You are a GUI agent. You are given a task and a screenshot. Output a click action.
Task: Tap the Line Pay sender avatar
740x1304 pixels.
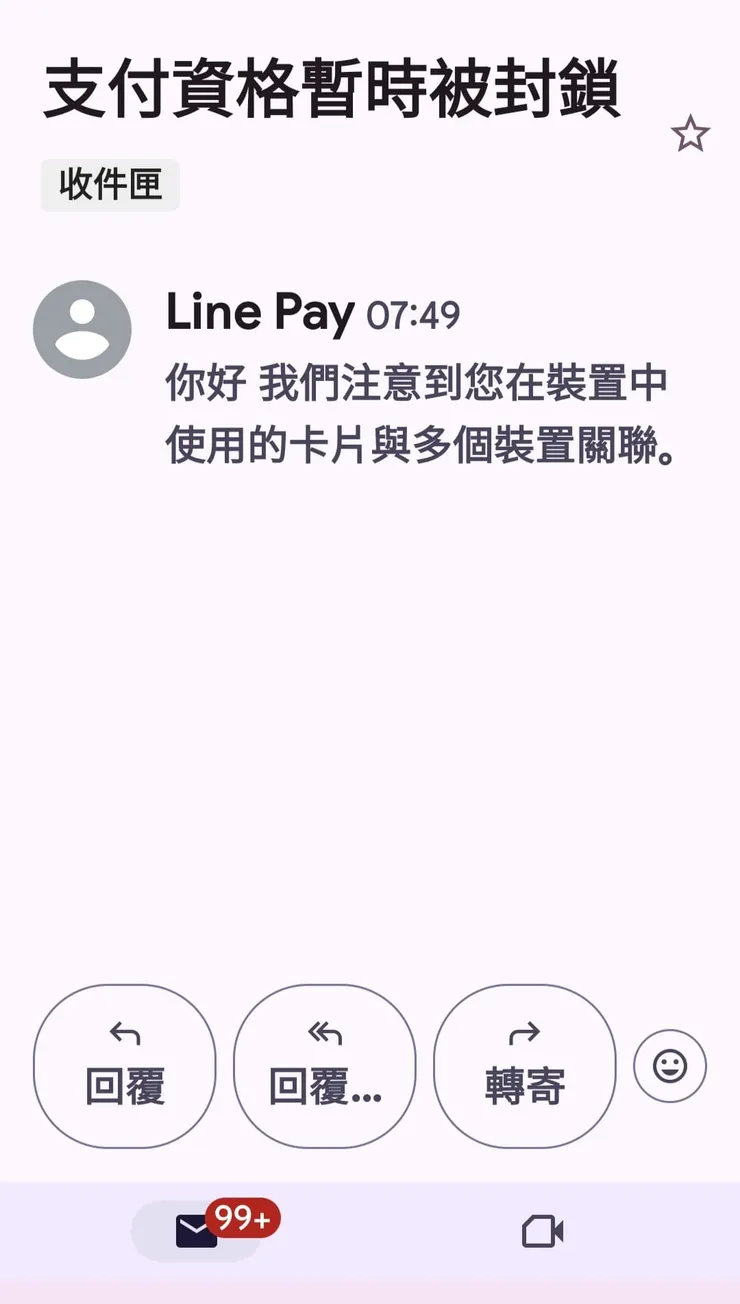point(81,330)
